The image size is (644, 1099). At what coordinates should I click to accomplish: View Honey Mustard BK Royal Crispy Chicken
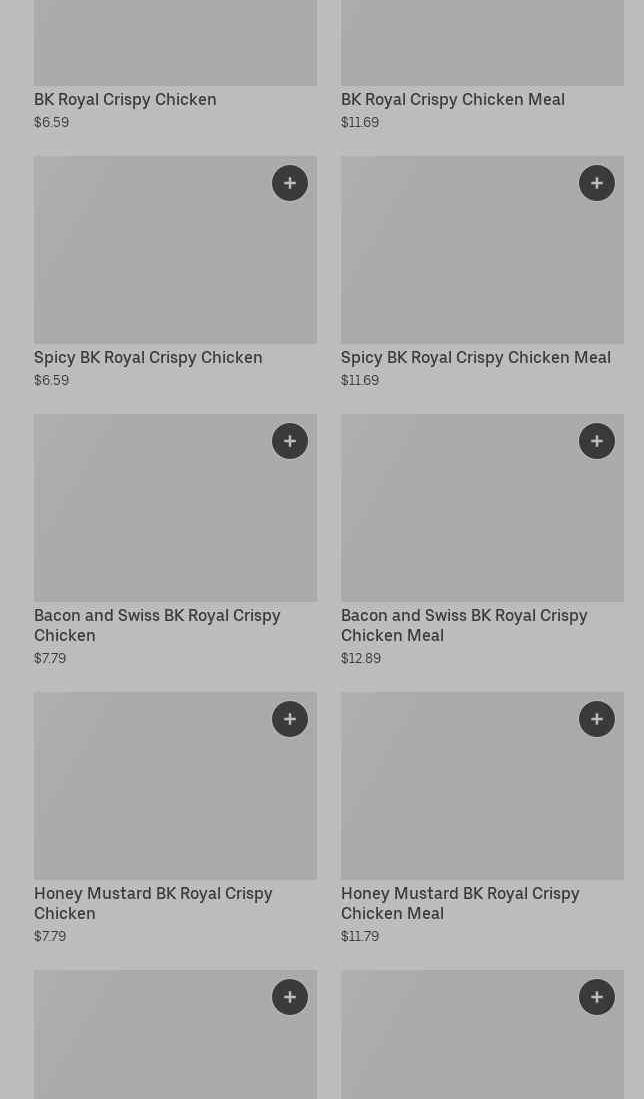click(153, 903)
